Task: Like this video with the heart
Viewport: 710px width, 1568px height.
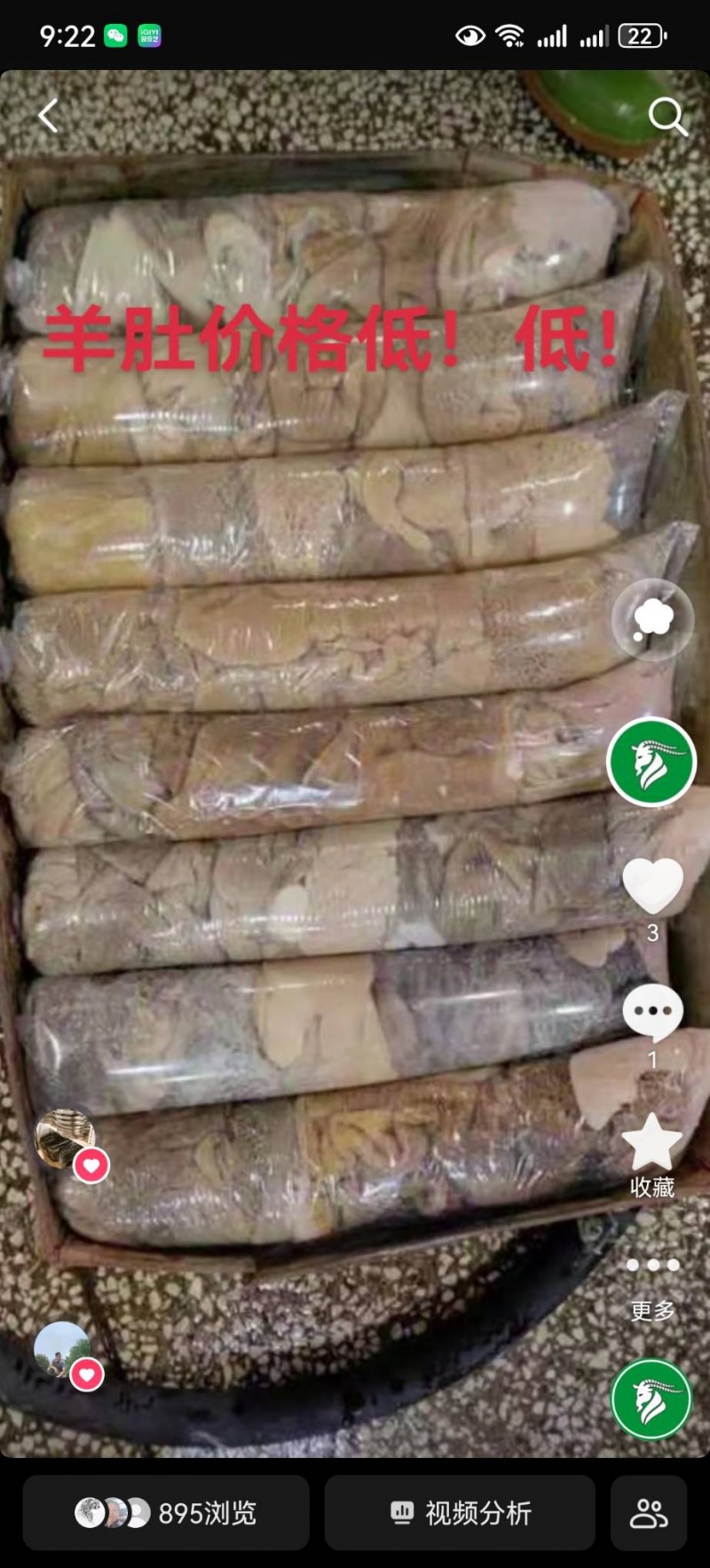Action: click(x=652, y=885)
